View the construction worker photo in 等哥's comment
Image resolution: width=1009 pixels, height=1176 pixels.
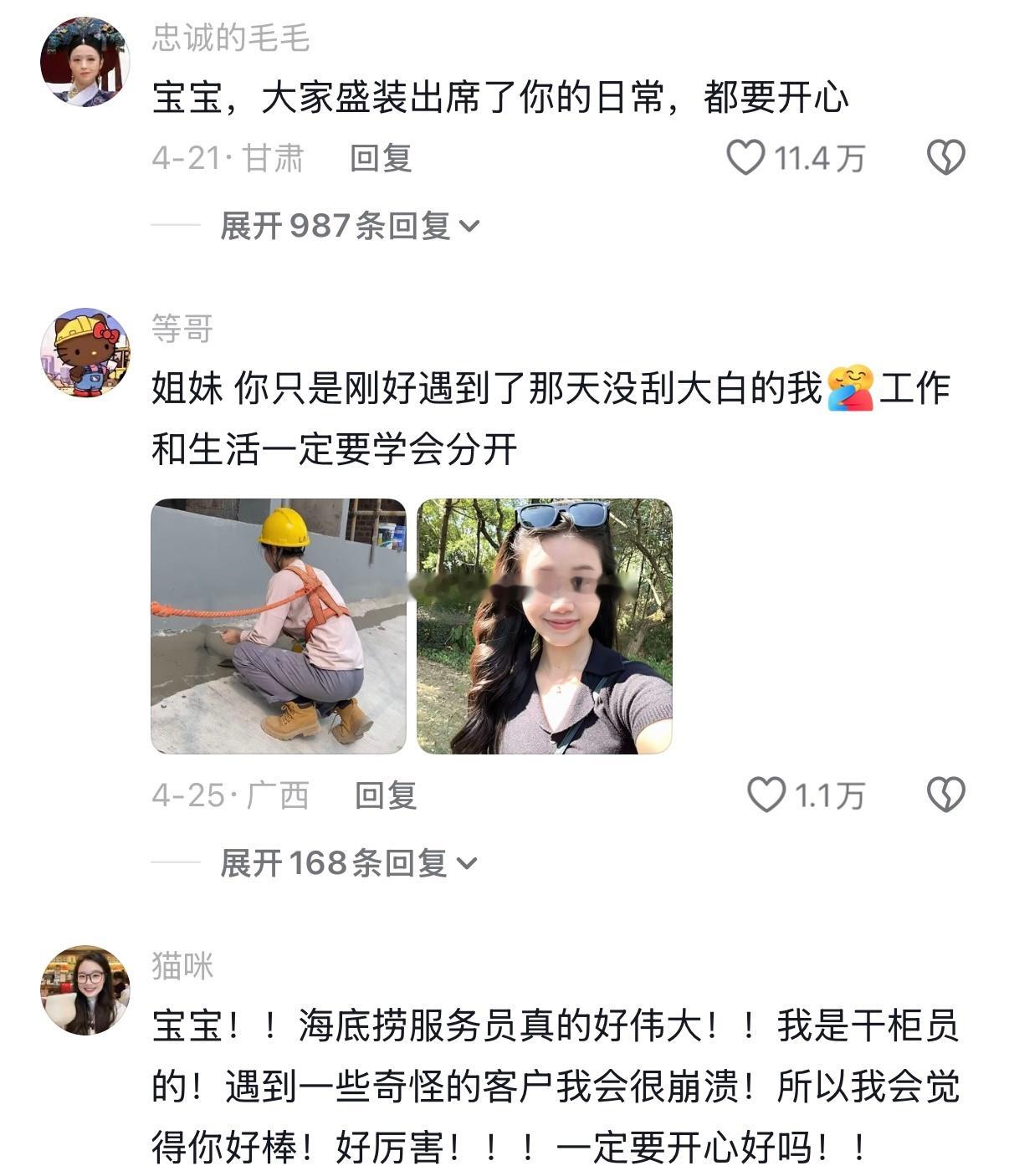279,626
